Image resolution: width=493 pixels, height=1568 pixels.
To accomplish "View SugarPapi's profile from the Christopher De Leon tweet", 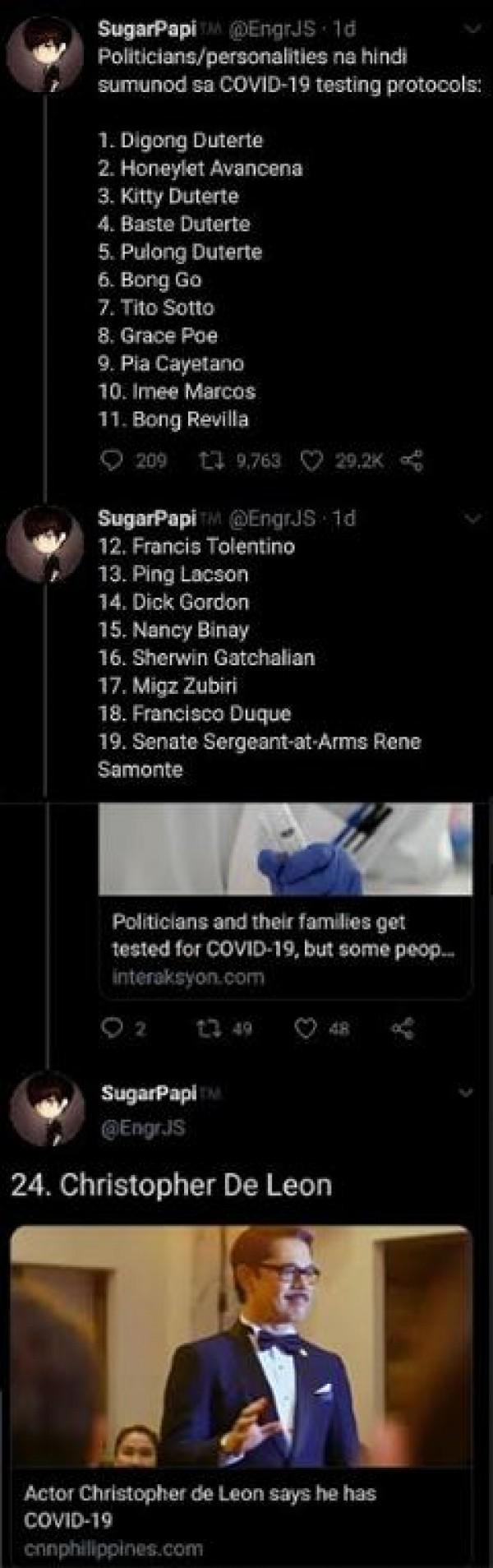I will (47, 1110).
